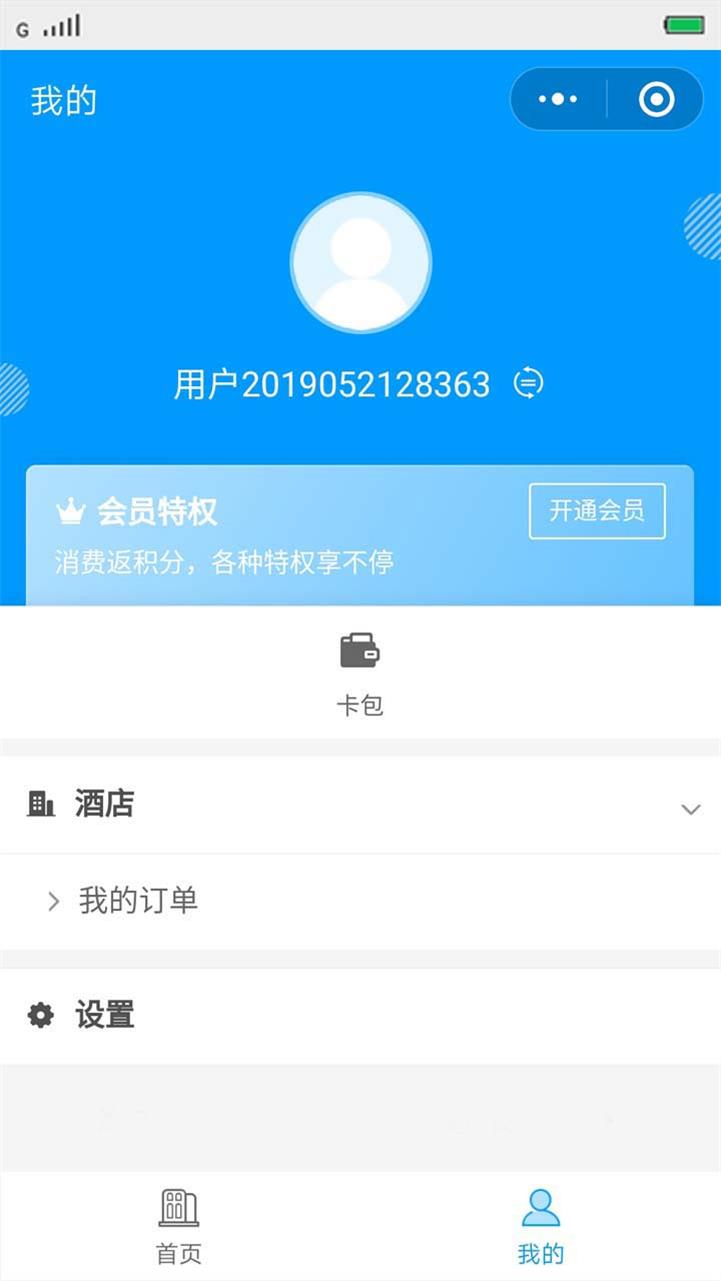
Task: Open the 卡包 wallet
Action: click(360, 674)
